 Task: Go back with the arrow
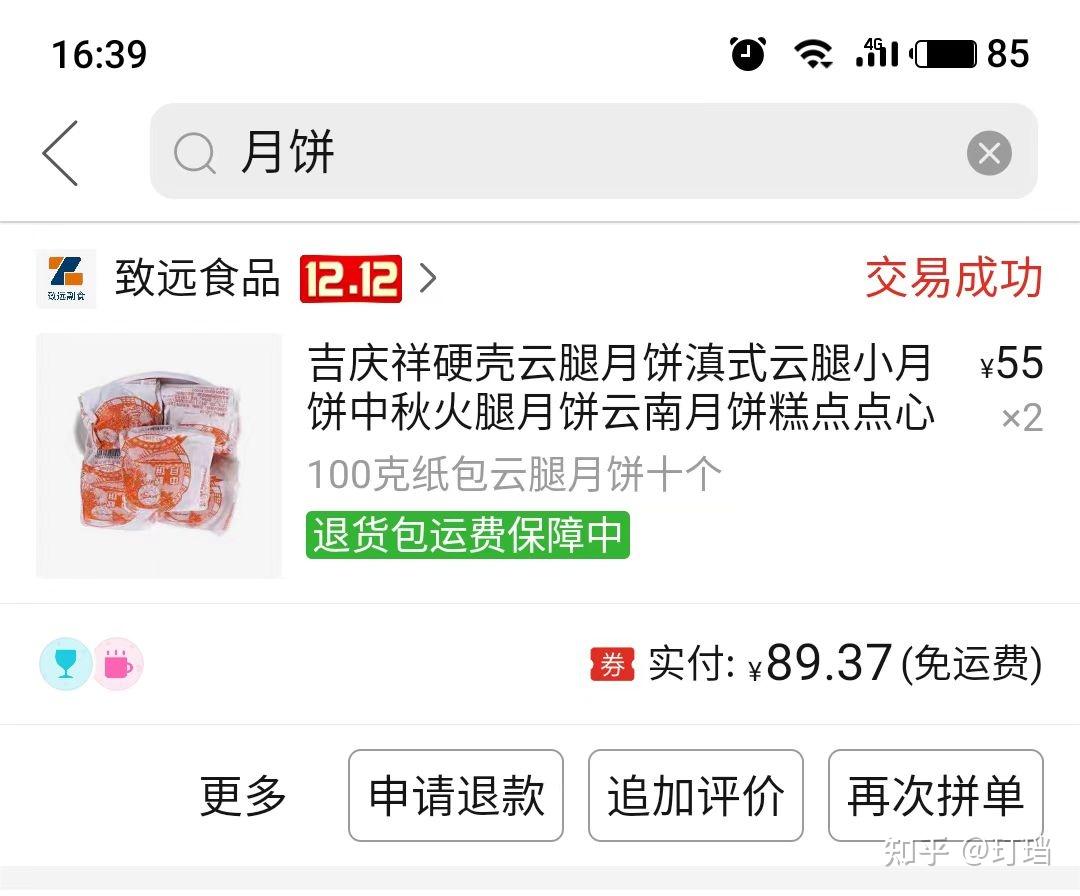(60, 153)
